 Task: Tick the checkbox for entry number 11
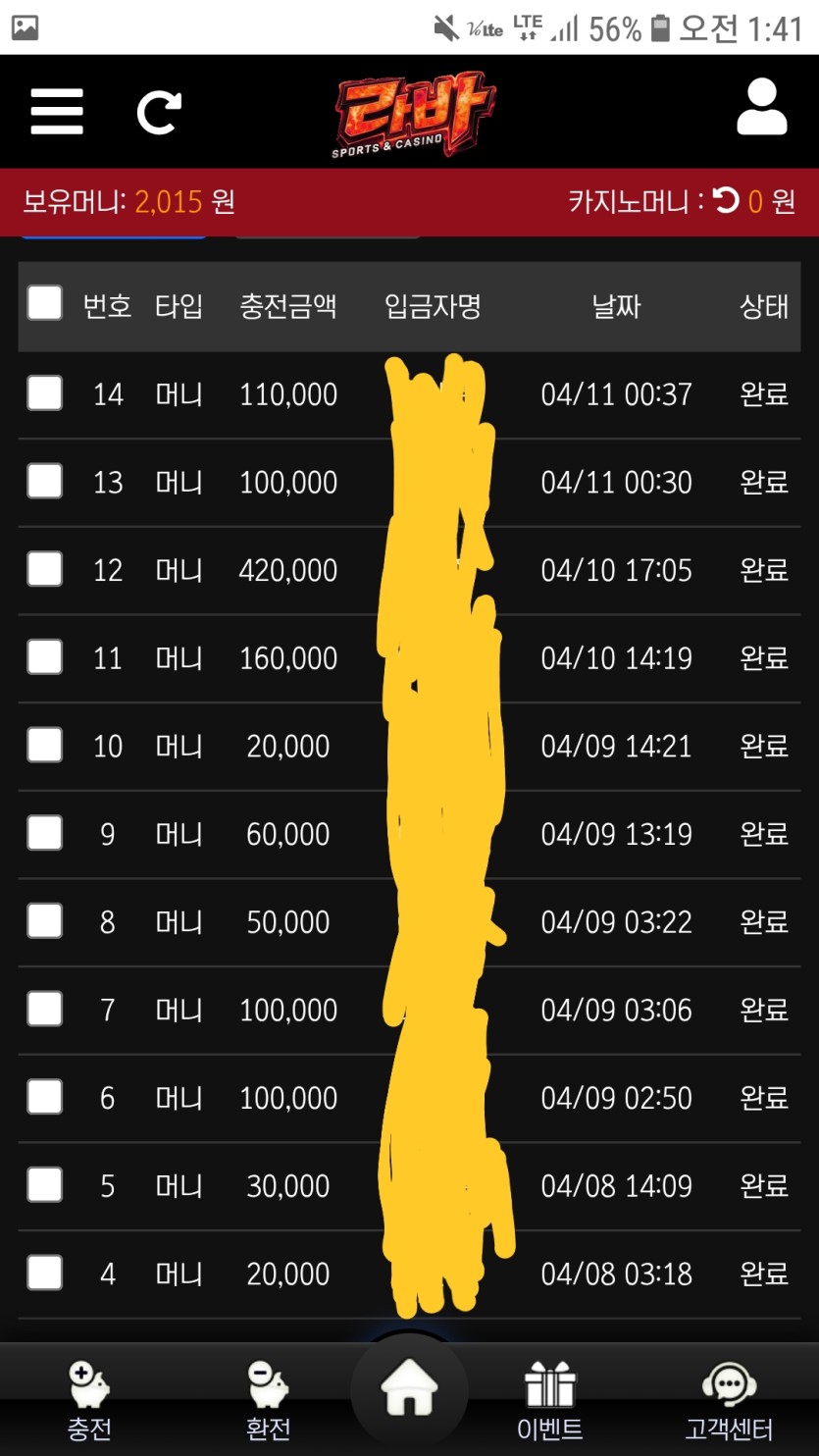45,657
